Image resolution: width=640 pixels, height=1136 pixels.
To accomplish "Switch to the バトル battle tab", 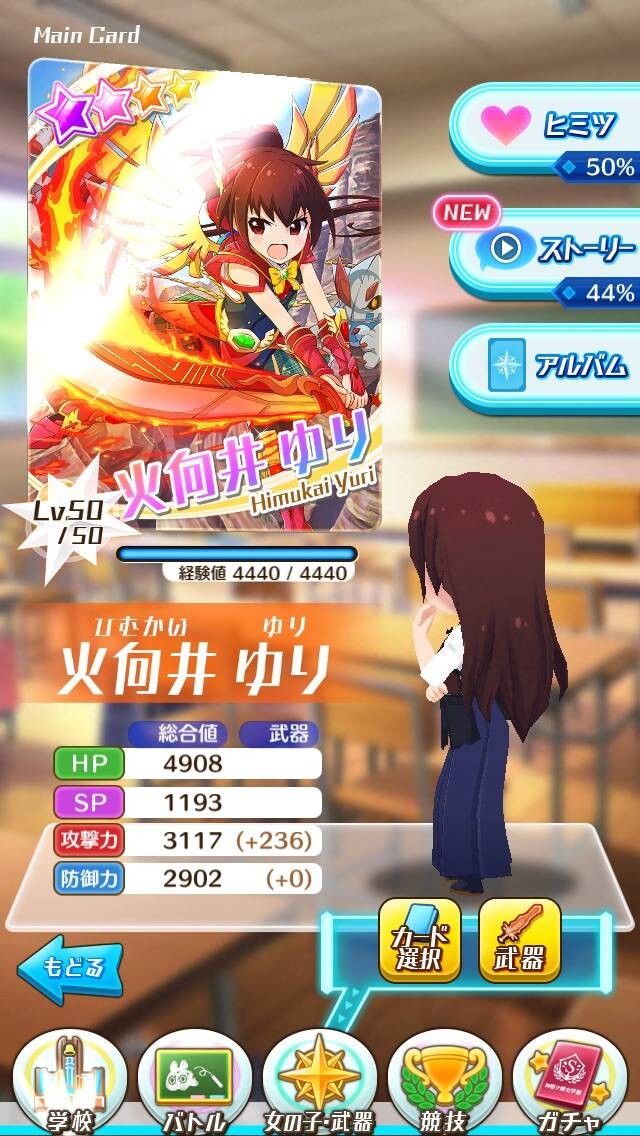I will 195,1083.
